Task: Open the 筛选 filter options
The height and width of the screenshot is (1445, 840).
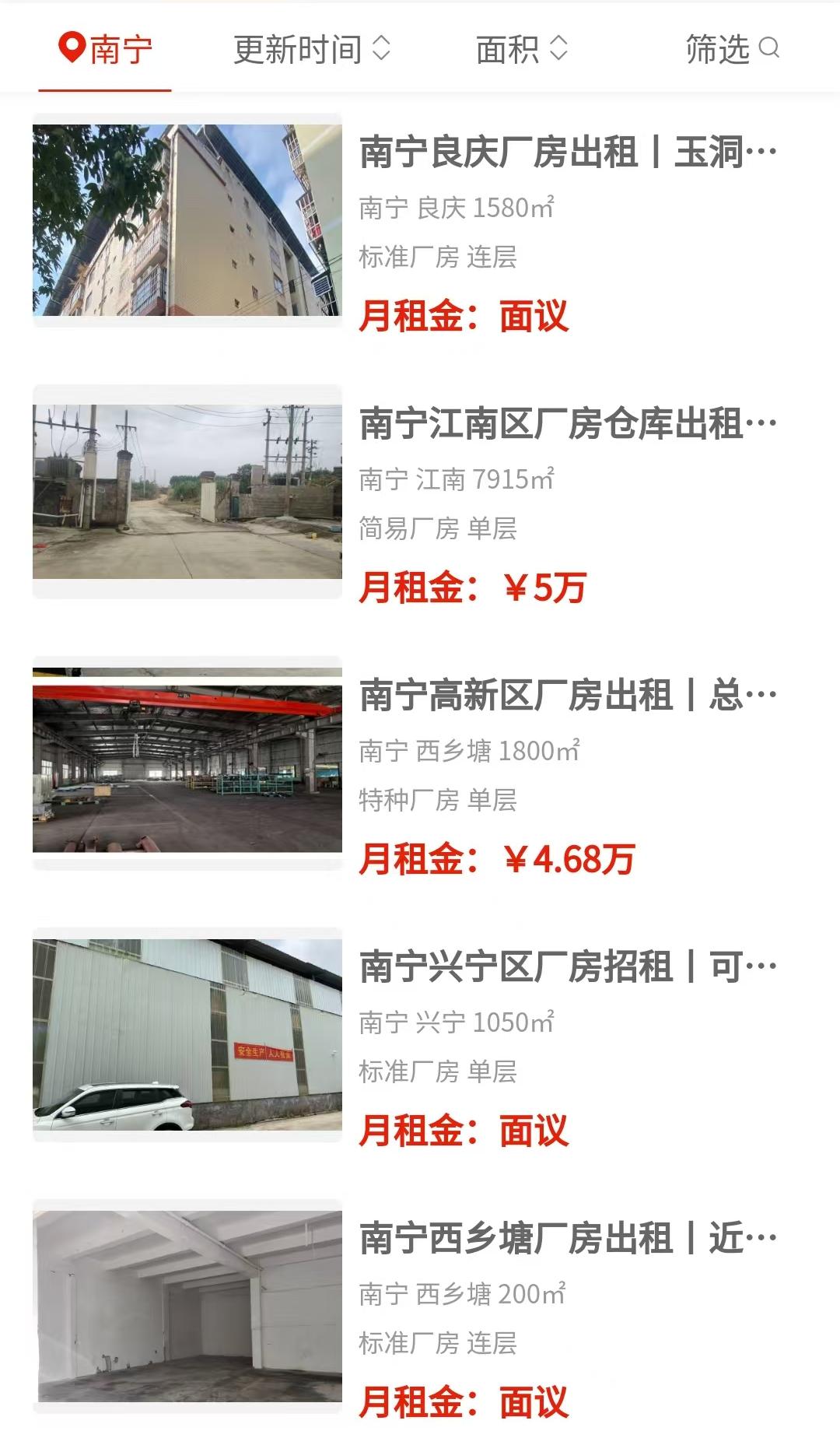Action: click(731, 50)
